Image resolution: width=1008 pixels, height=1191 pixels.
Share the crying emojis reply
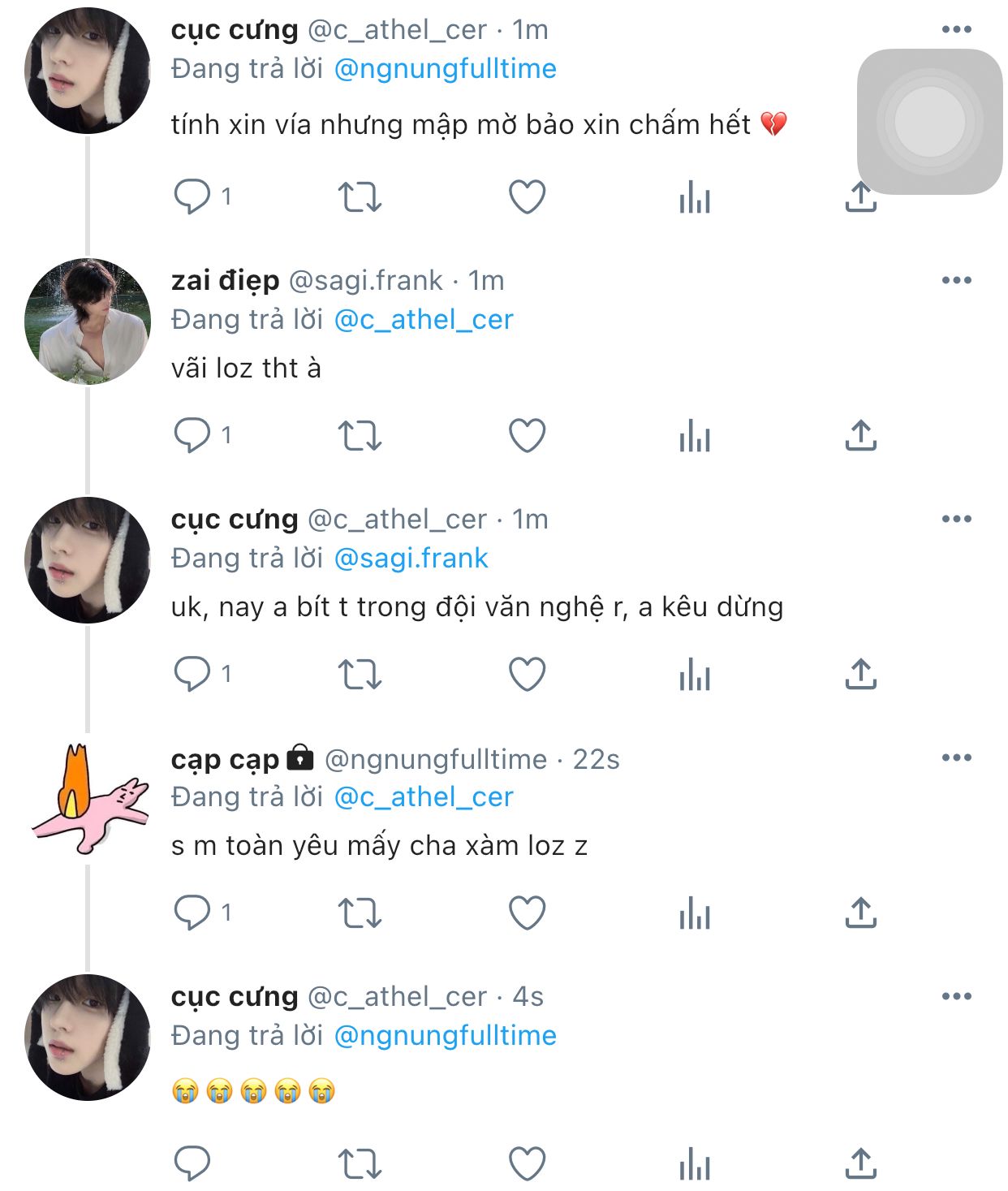coord(861,1164)
